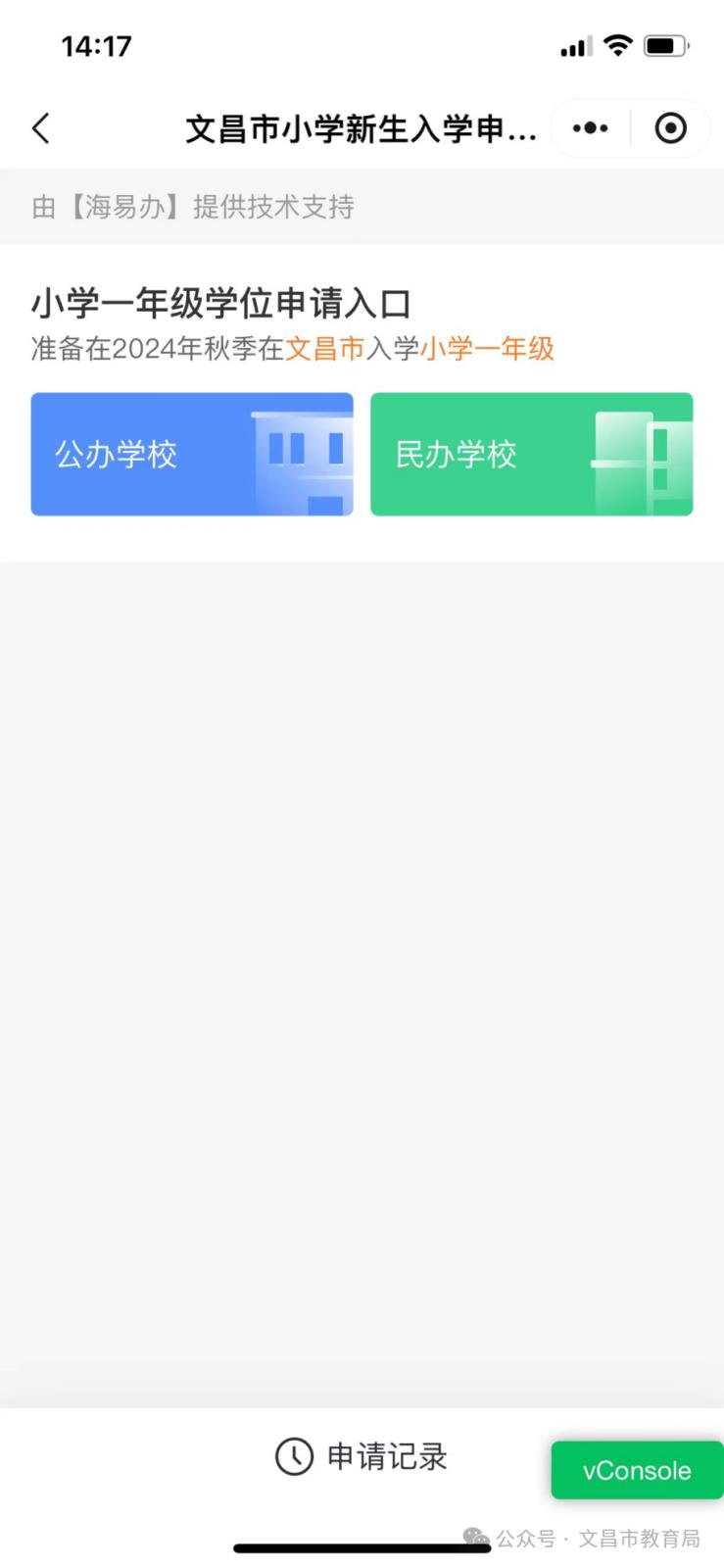Select the 公办学校 entry card
The width and height of the screenshot is (724, 1568).
click(x=192, y=454)
